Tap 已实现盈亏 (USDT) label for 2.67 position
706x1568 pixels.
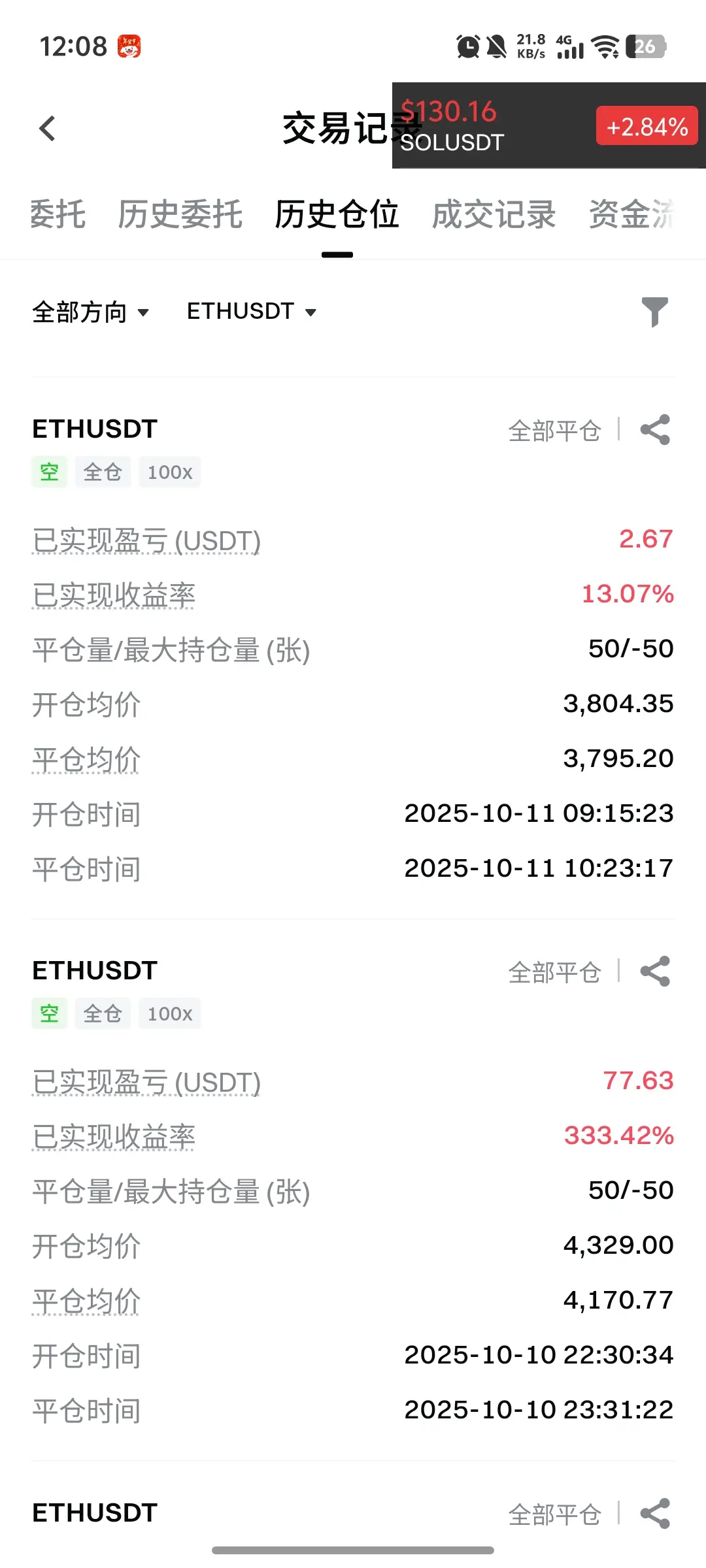pyautogui.click(x=146, y=541)
